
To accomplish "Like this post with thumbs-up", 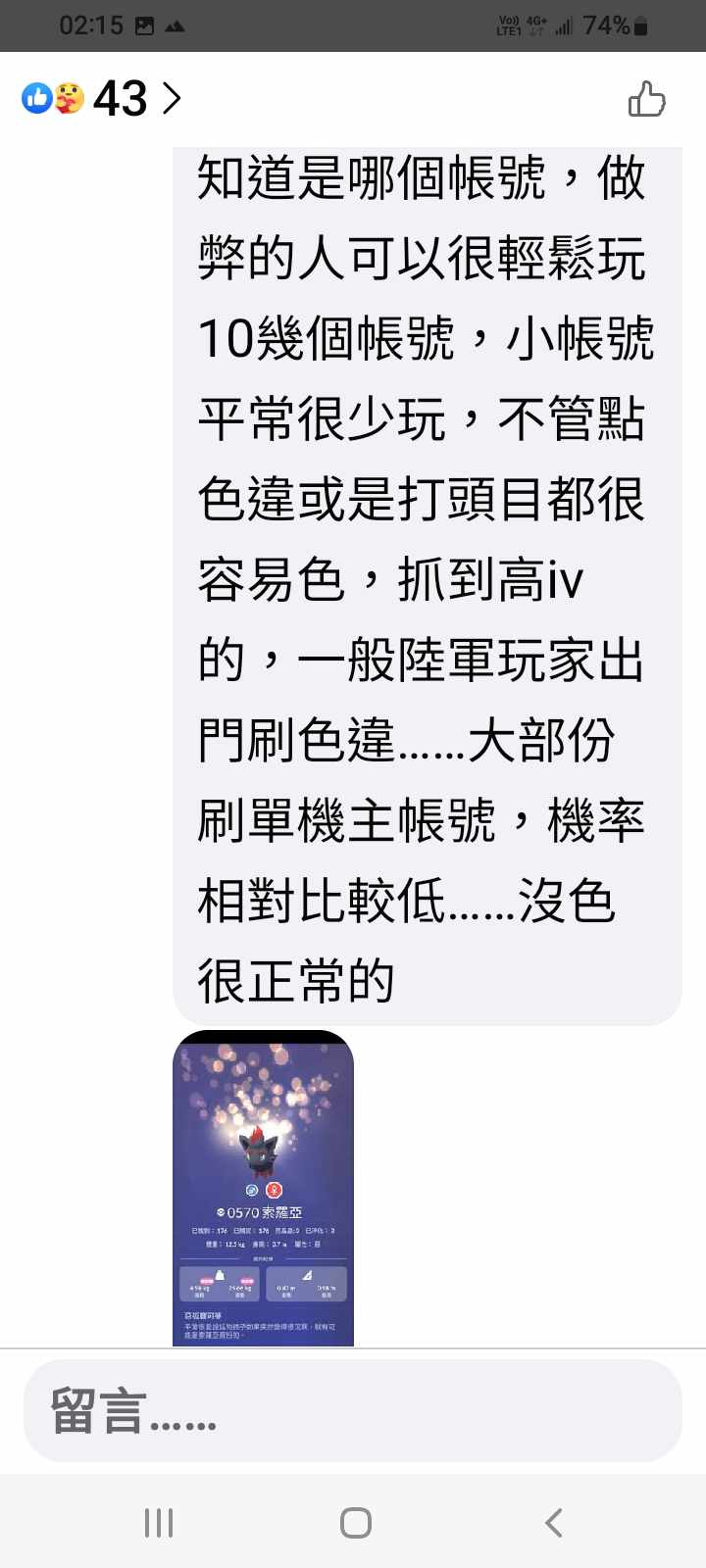I will (x=646, y=99).
